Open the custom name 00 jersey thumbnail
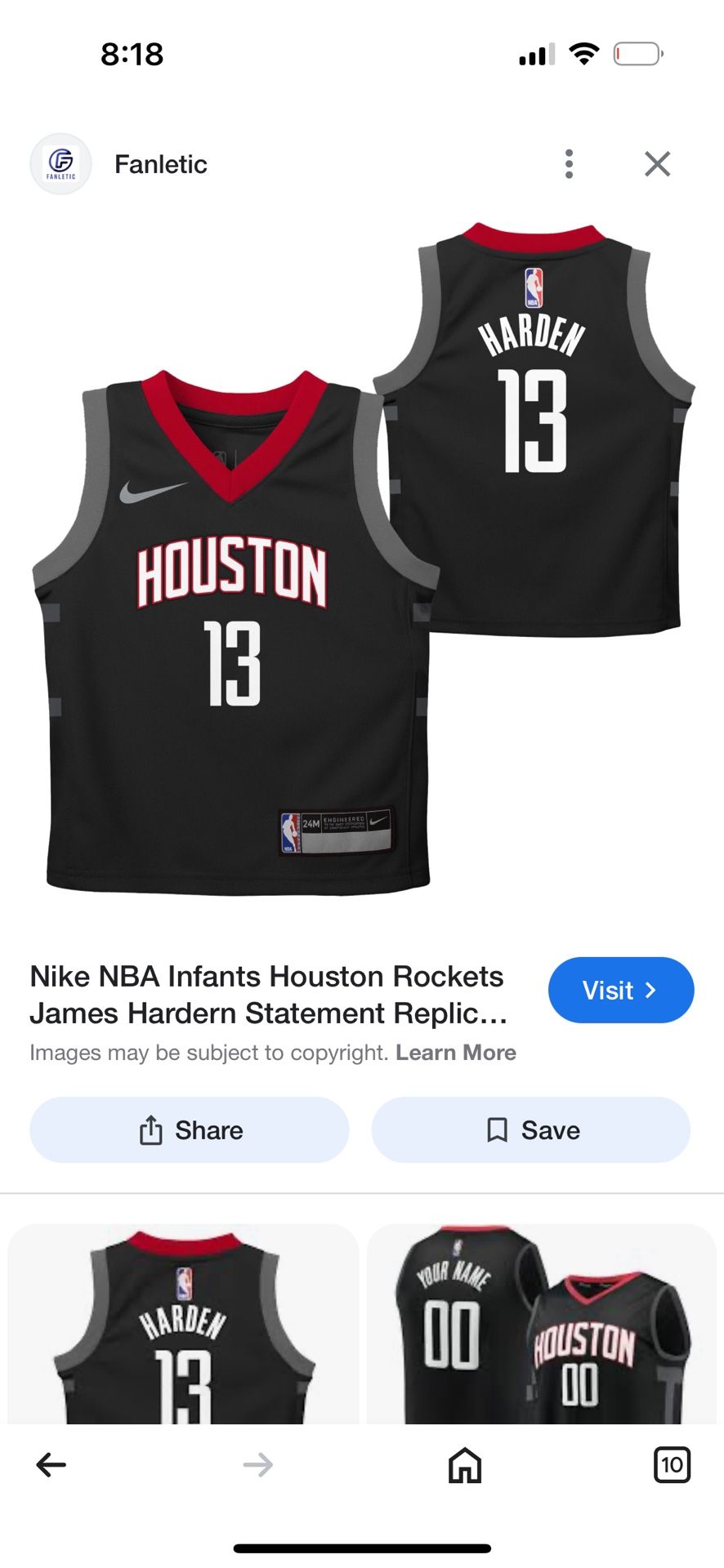Image resolution: width=724 pixels, height=1568 pixels. (542, 1325)
